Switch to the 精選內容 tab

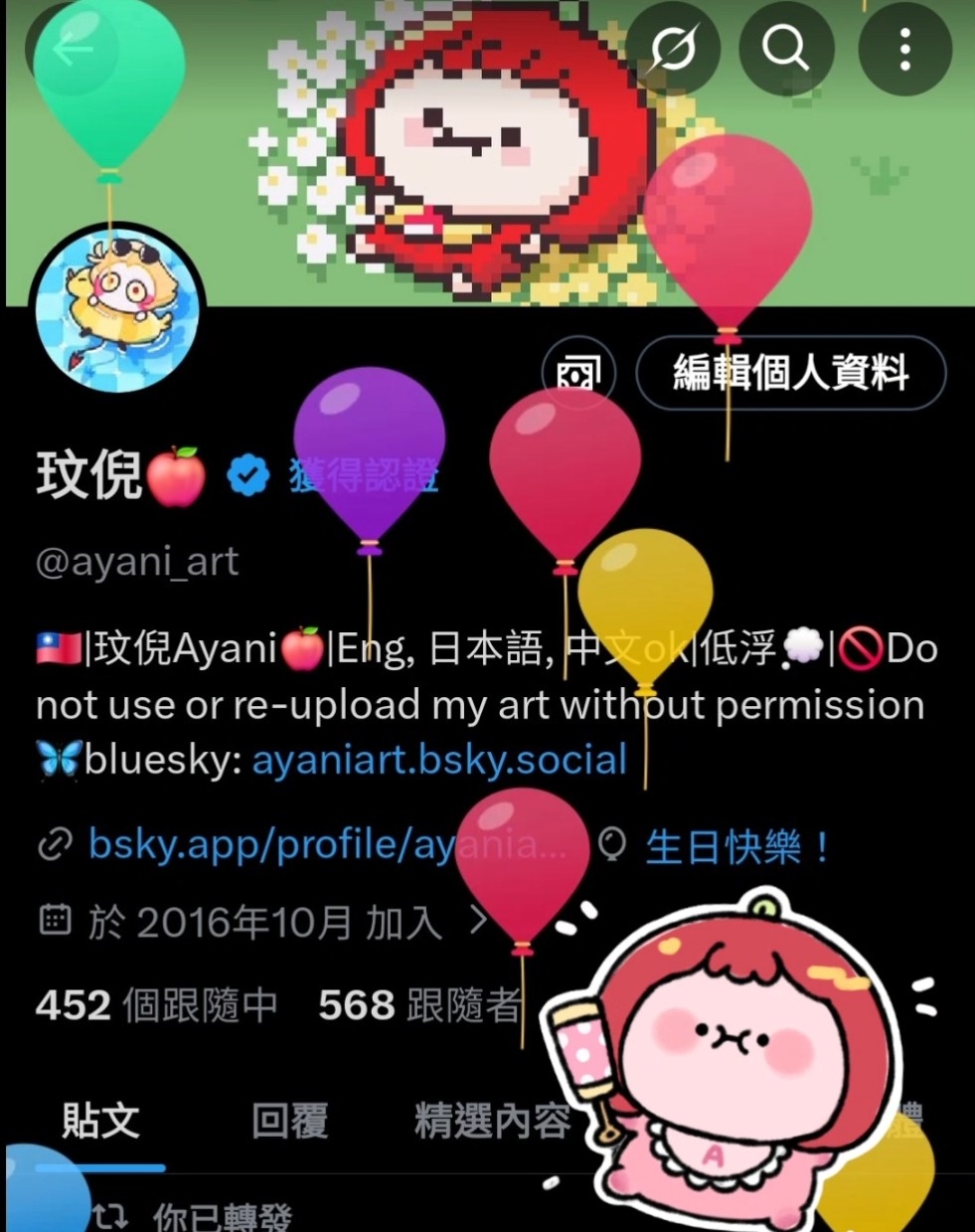point(492,1121)
